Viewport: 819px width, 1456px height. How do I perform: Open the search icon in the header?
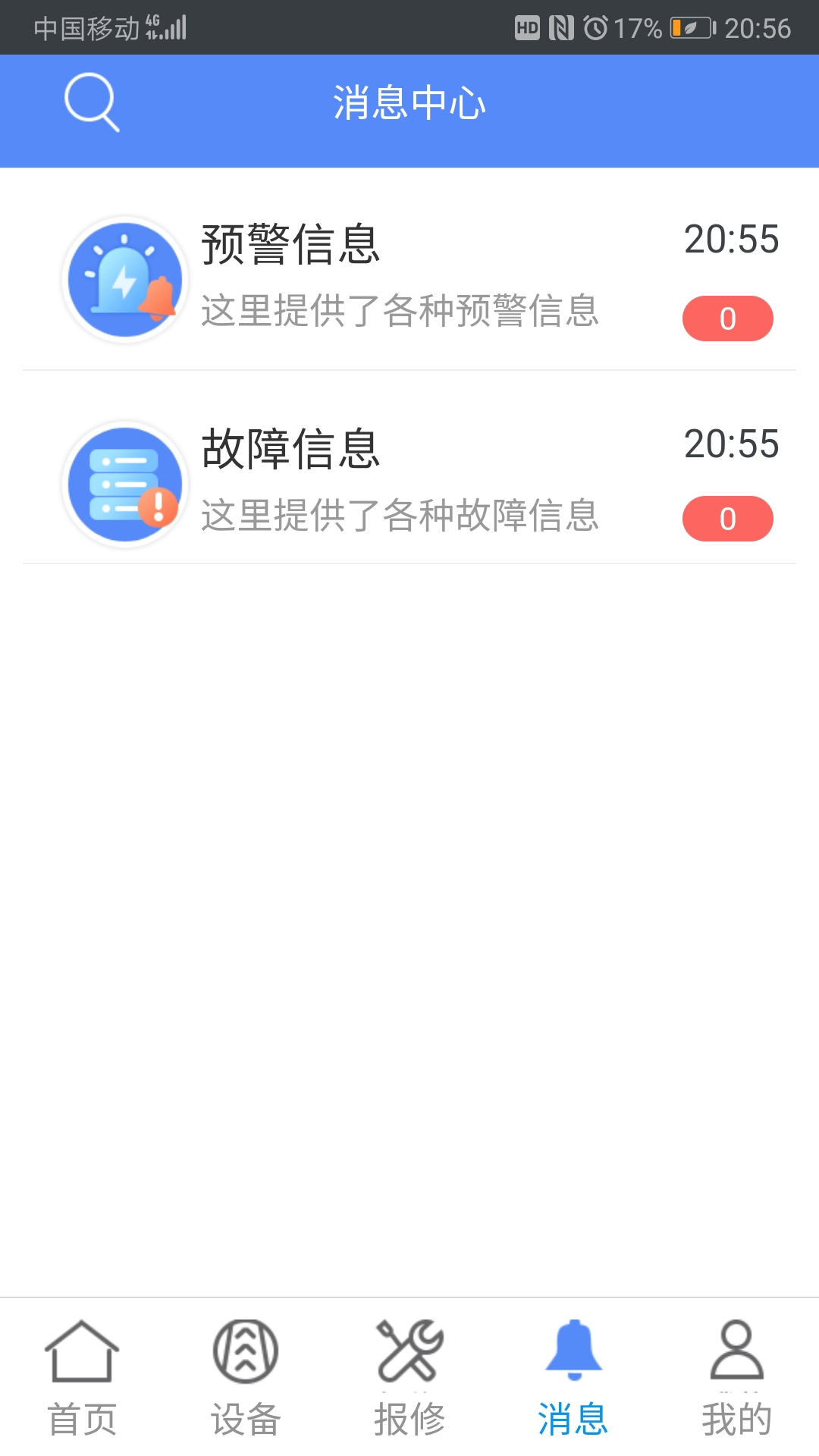(91, 104)
